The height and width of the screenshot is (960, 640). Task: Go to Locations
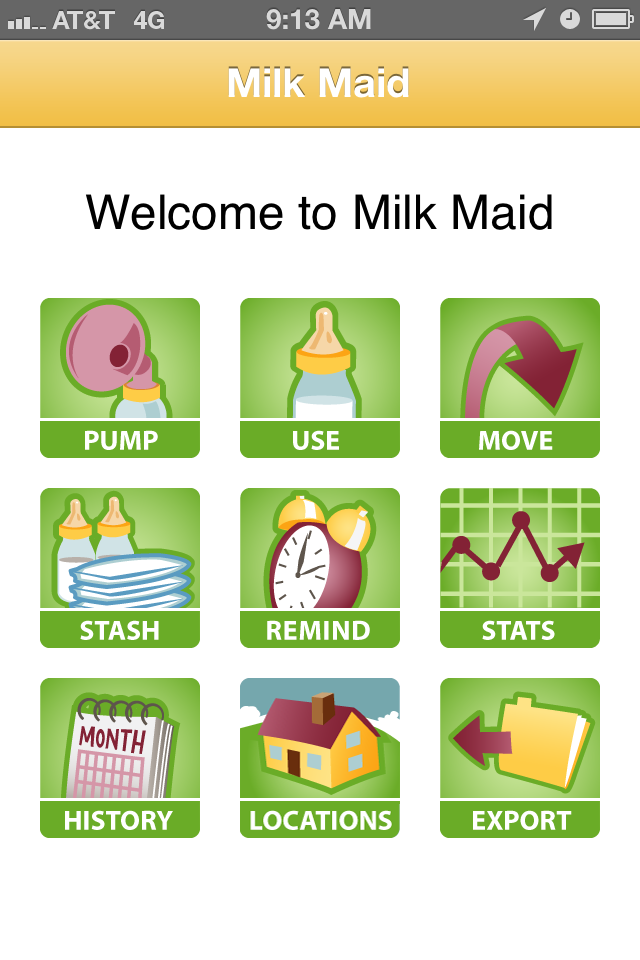320,757
